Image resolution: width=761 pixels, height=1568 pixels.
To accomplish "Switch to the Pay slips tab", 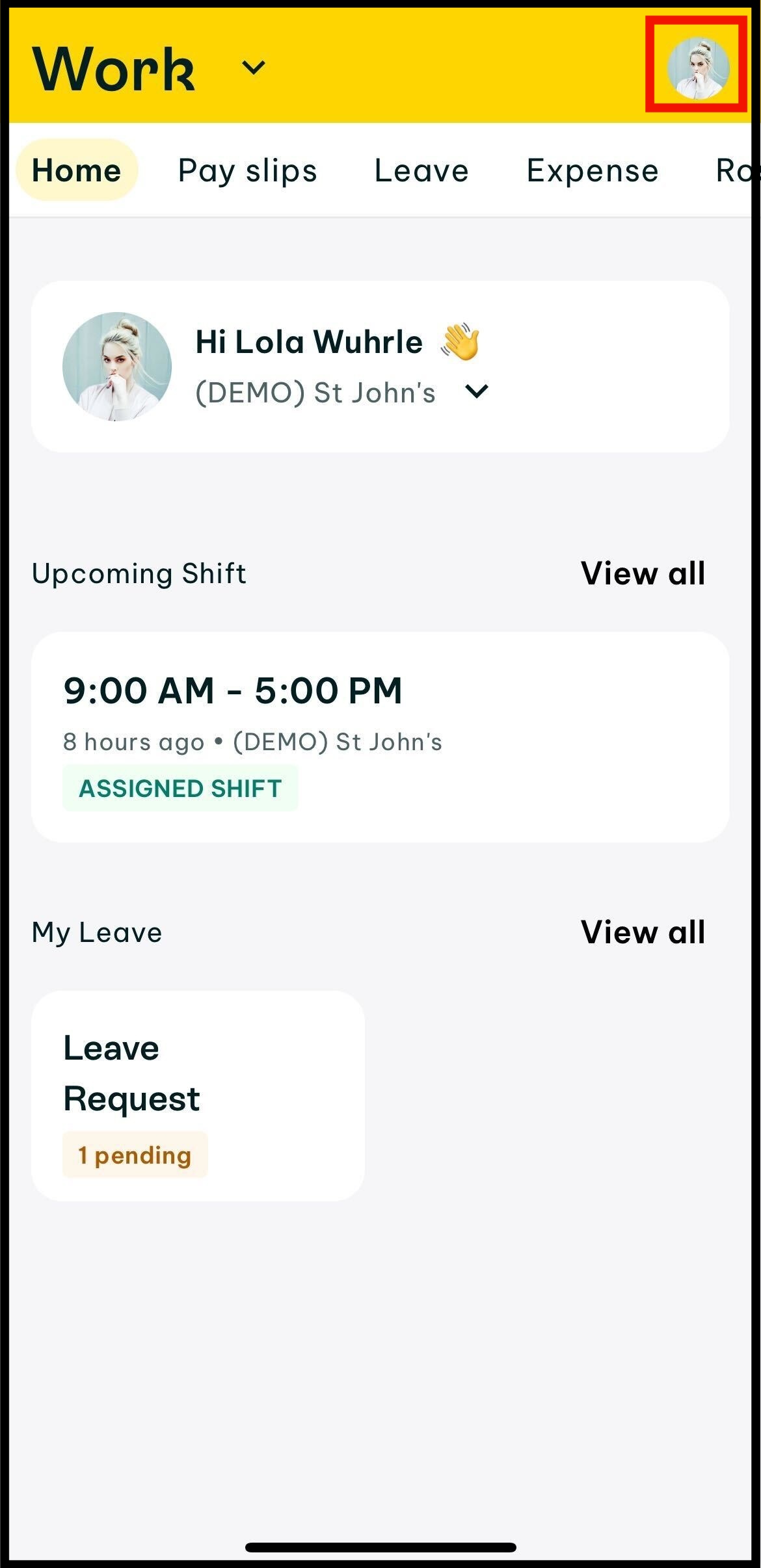I will click(248, 171).
